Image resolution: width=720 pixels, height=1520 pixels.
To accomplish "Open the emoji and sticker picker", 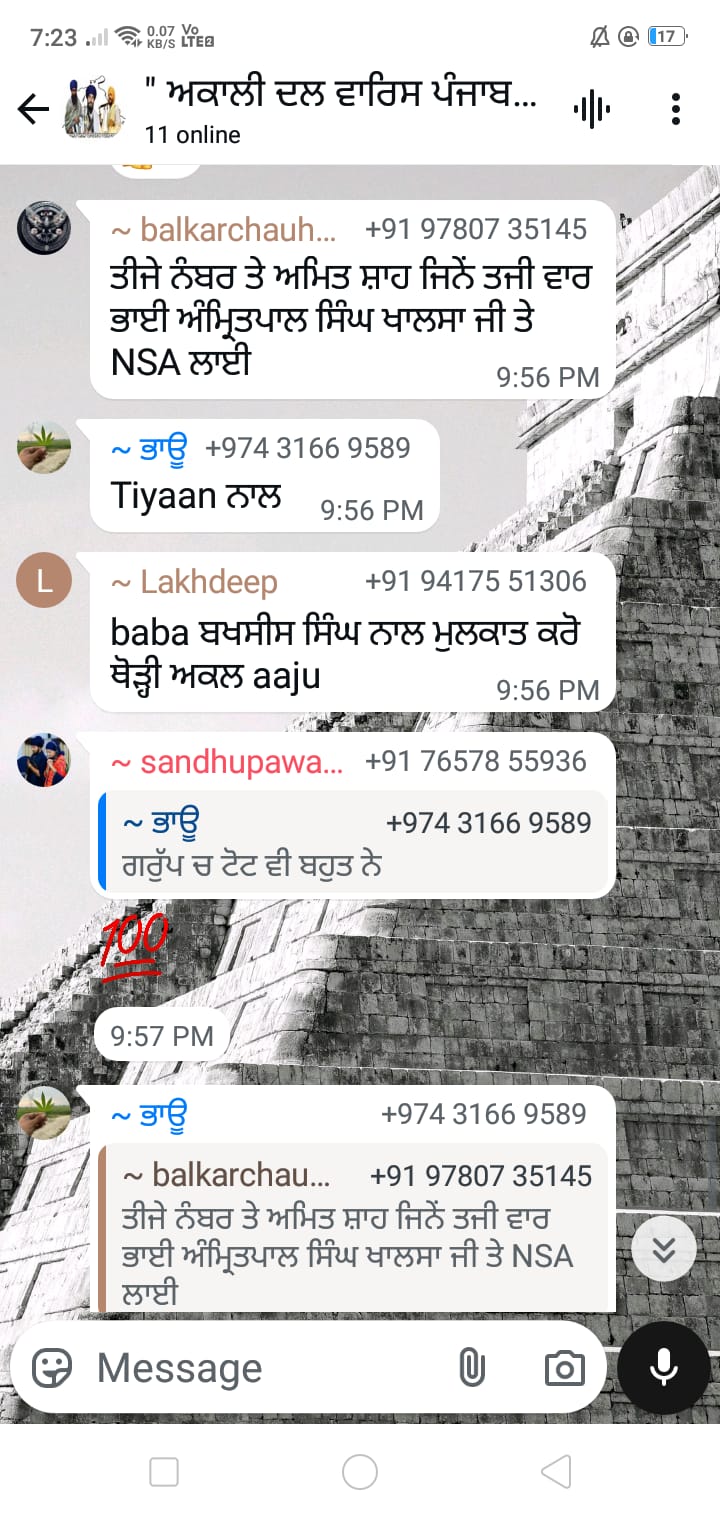I will (x=52, y=1368).
